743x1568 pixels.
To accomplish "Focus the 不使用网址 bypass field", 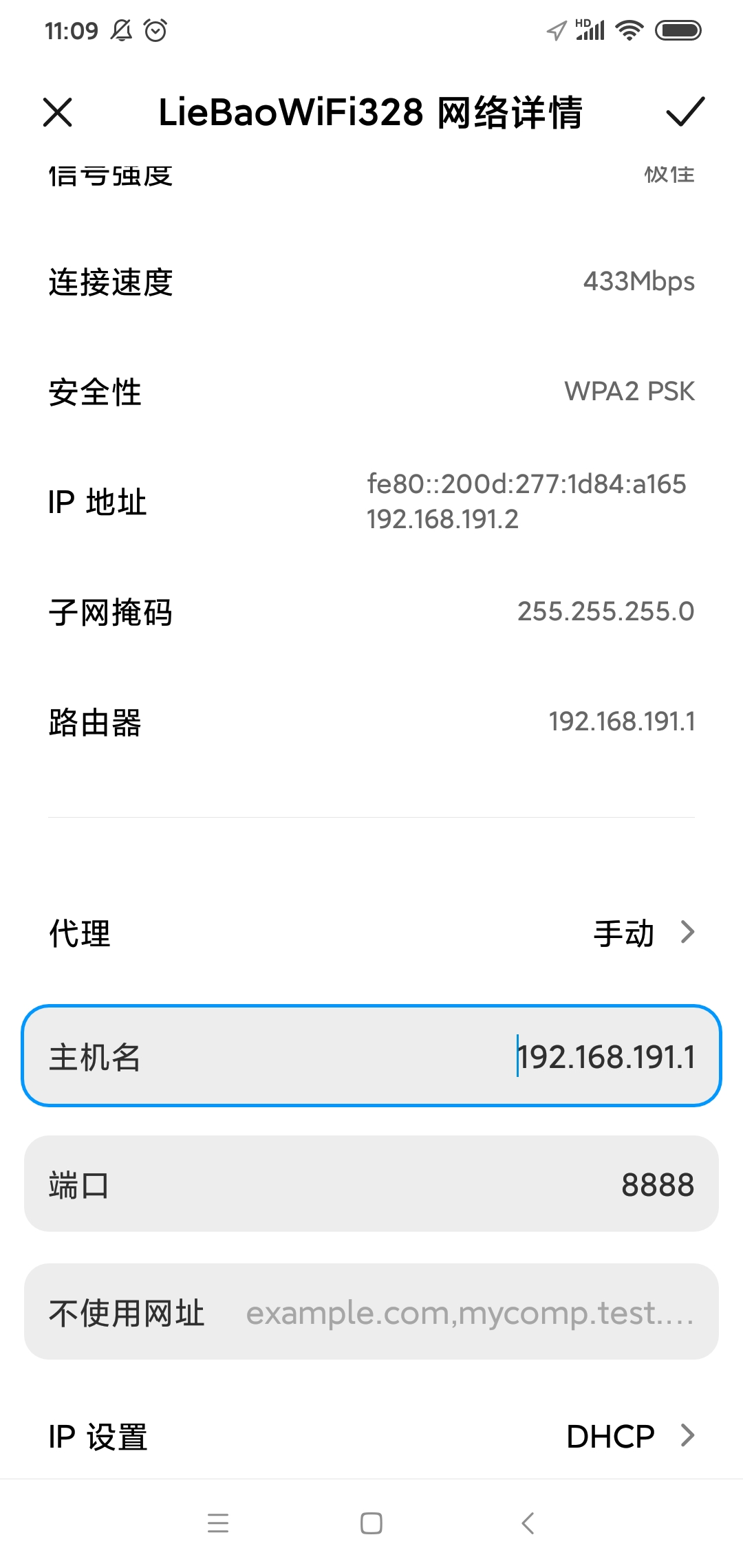I will tap(371, 1312).
